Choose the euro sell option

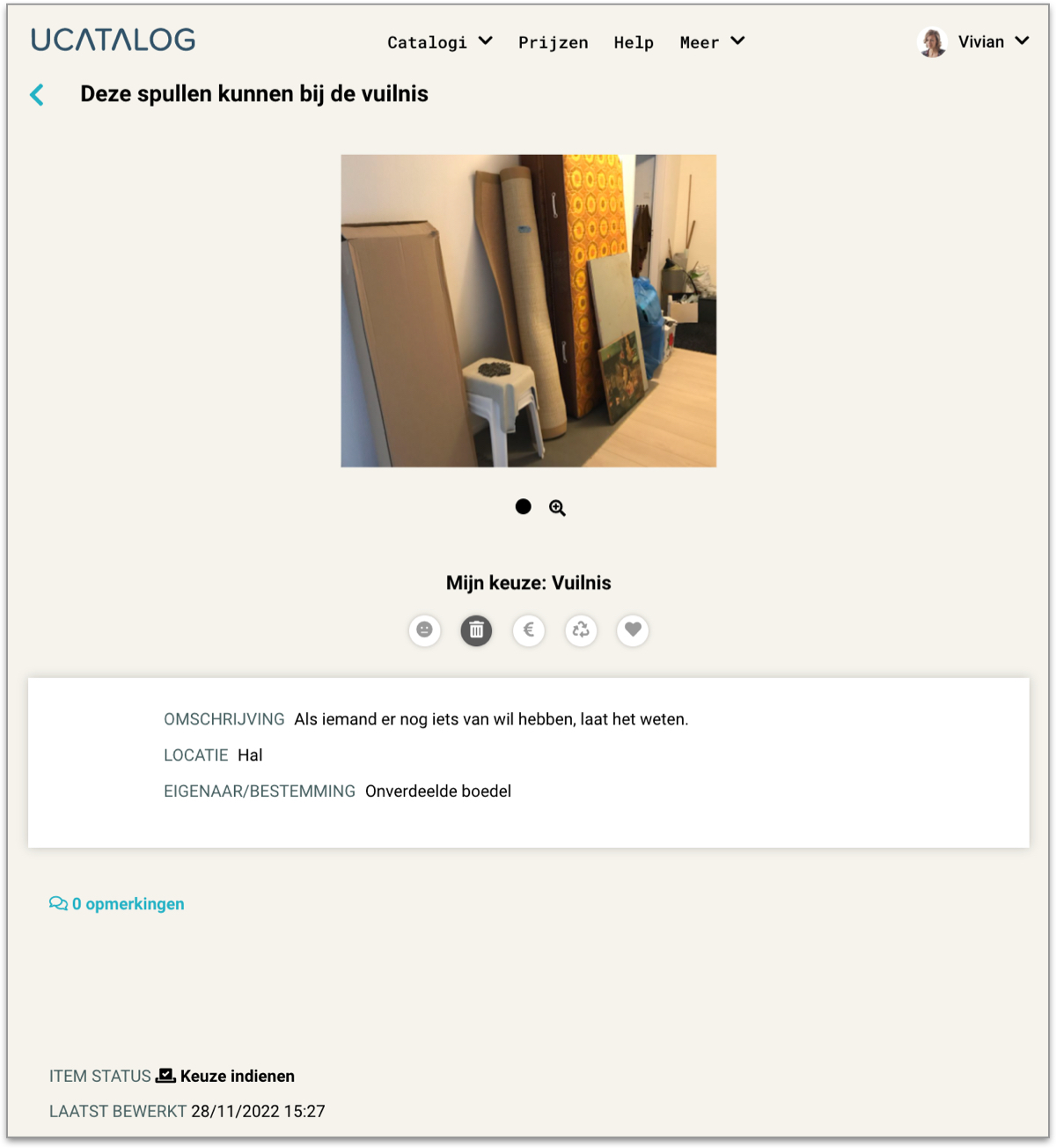pyautogui.click(x=529, y=629)
